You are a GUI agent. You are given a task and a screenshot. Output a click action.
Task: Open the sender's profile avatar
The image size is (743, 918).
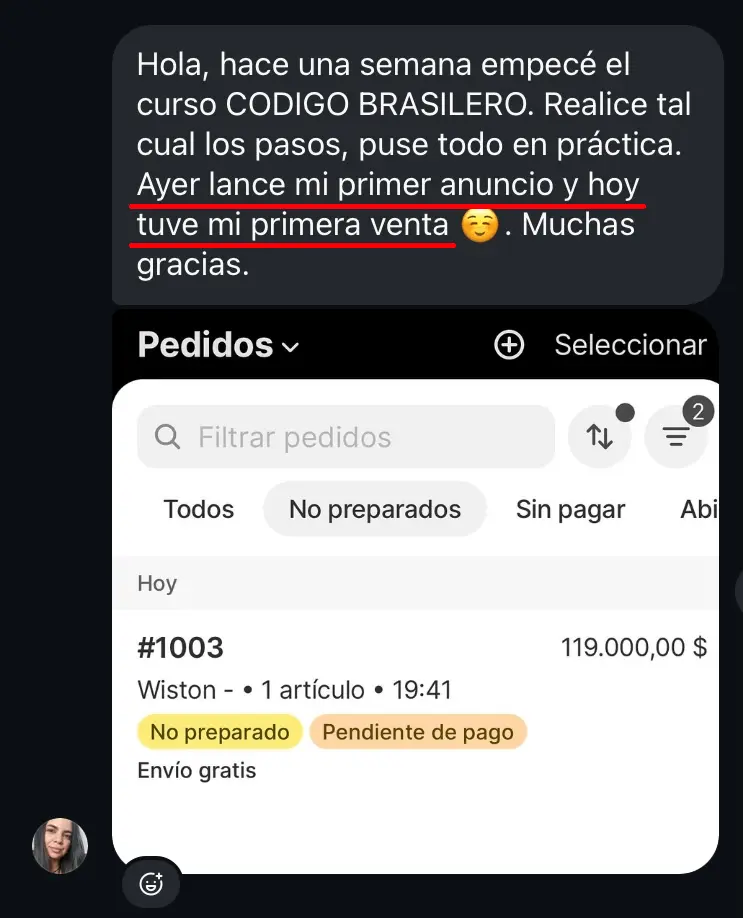coord(60,845)
